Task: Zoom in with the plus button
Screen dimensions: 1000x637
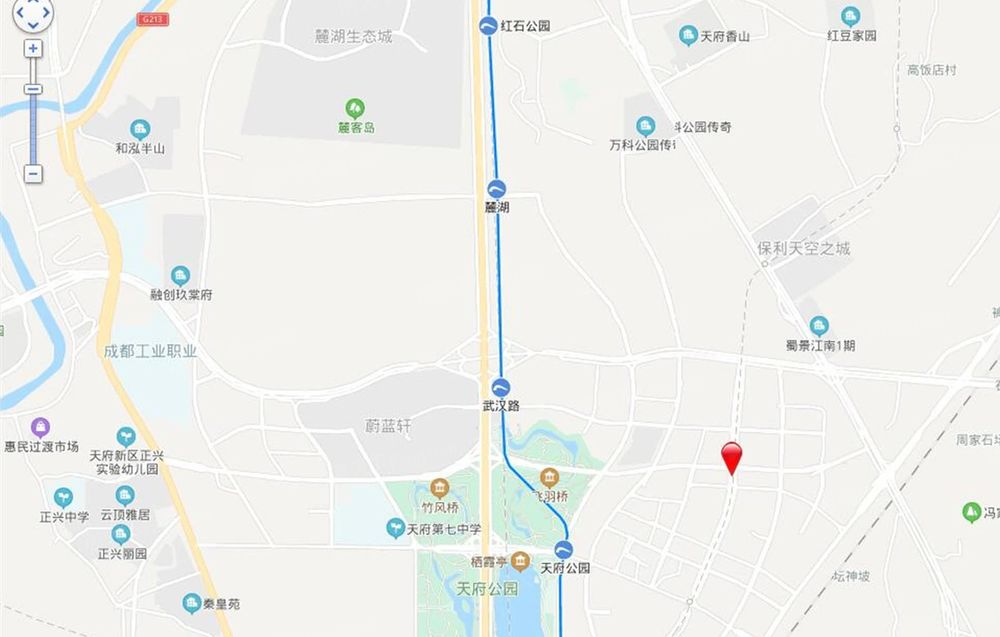Action: coord(33,48)
